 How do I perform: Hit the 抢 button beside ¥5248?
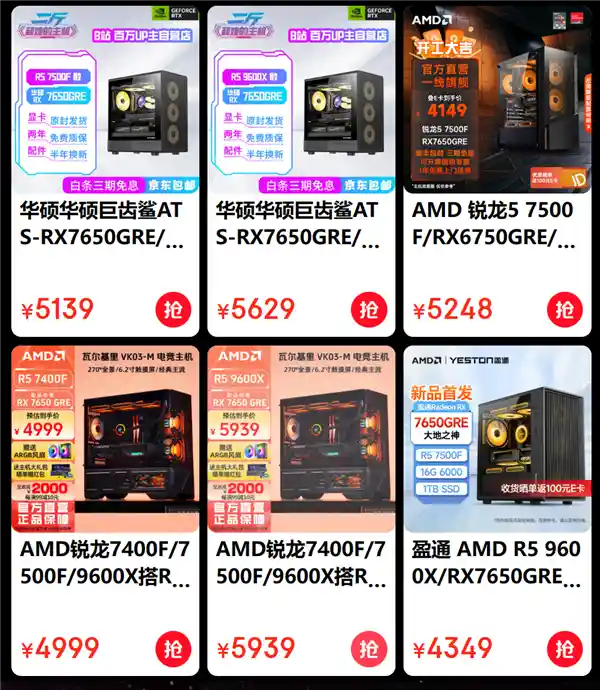click(565, 309)
